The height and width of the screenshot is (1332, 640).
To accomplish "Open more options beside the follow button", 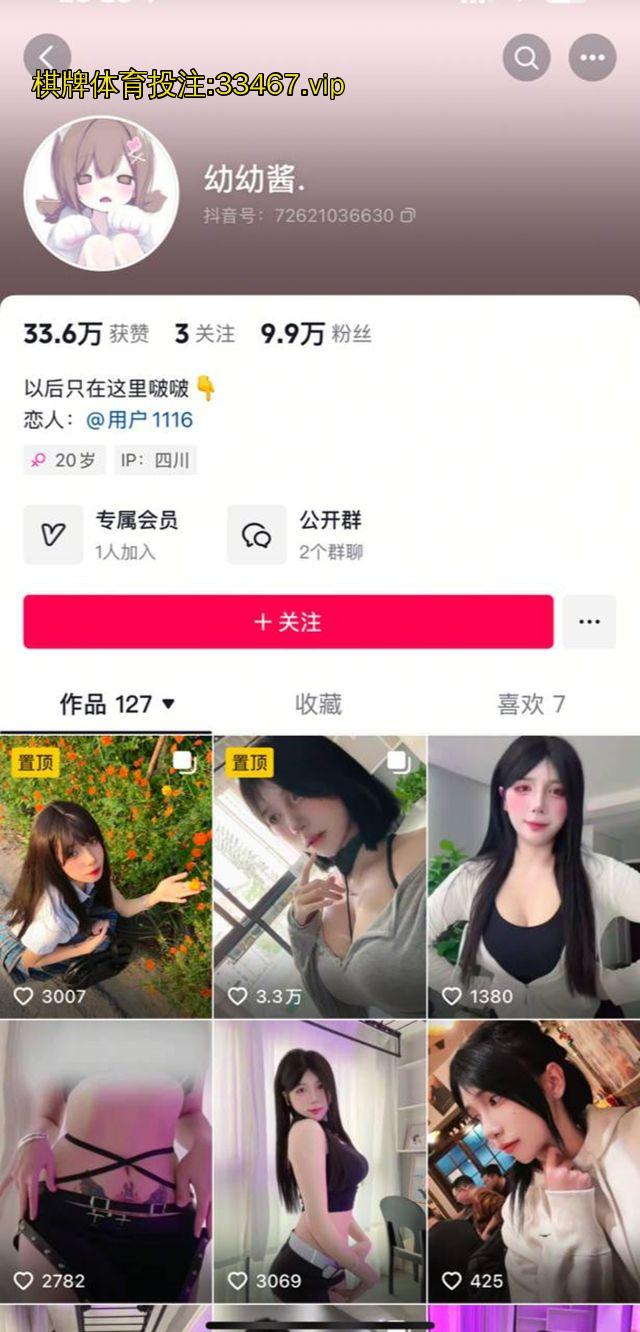I will tap(589, 622).
